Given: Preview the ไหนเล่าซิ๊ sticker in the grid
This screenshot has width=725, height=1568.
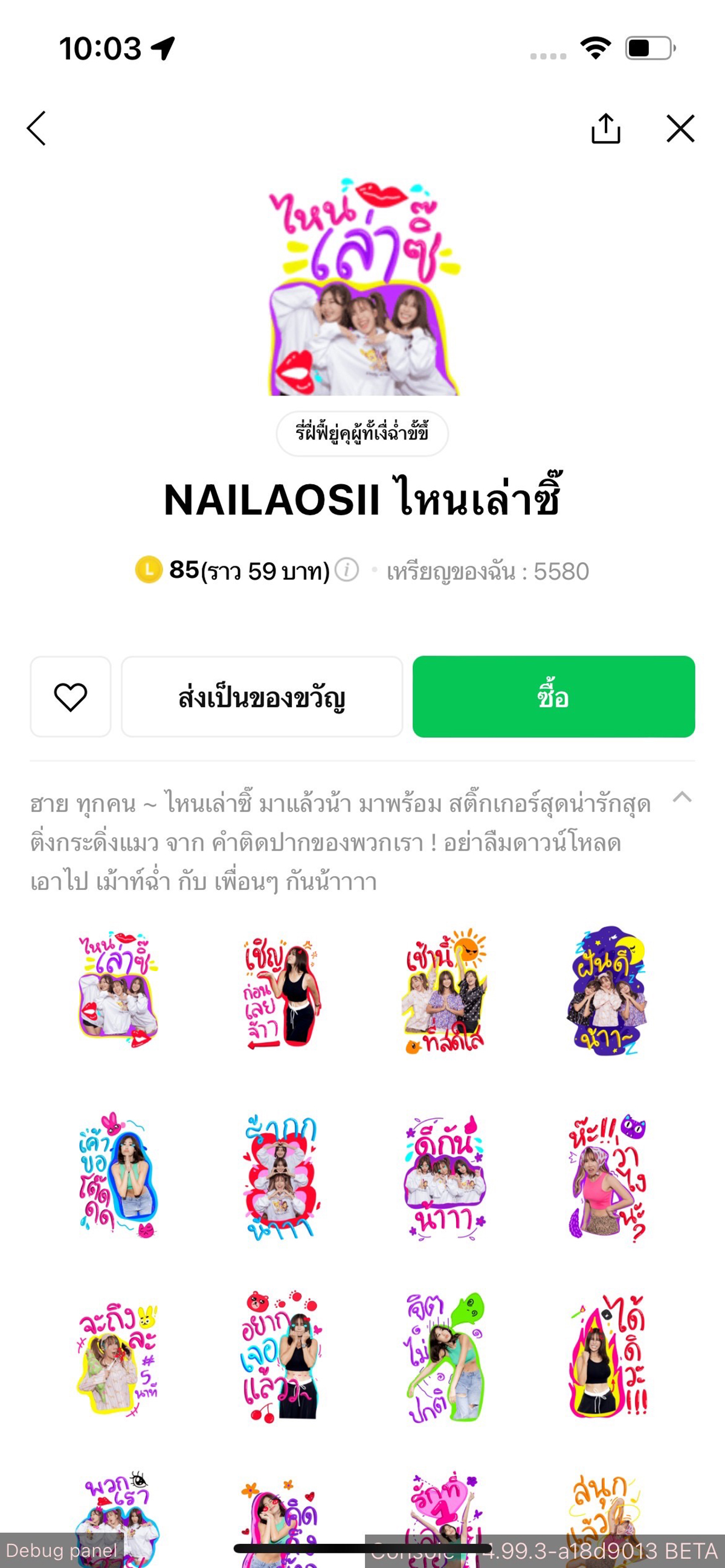Looking at the screenshot, I should [118, 990].
